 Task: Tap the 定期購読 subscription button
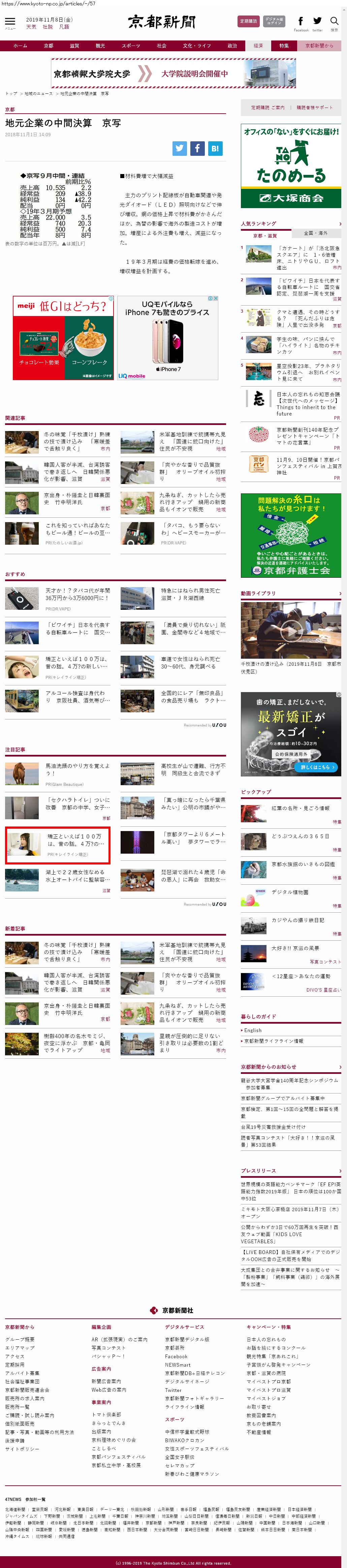tap(248, 21)
